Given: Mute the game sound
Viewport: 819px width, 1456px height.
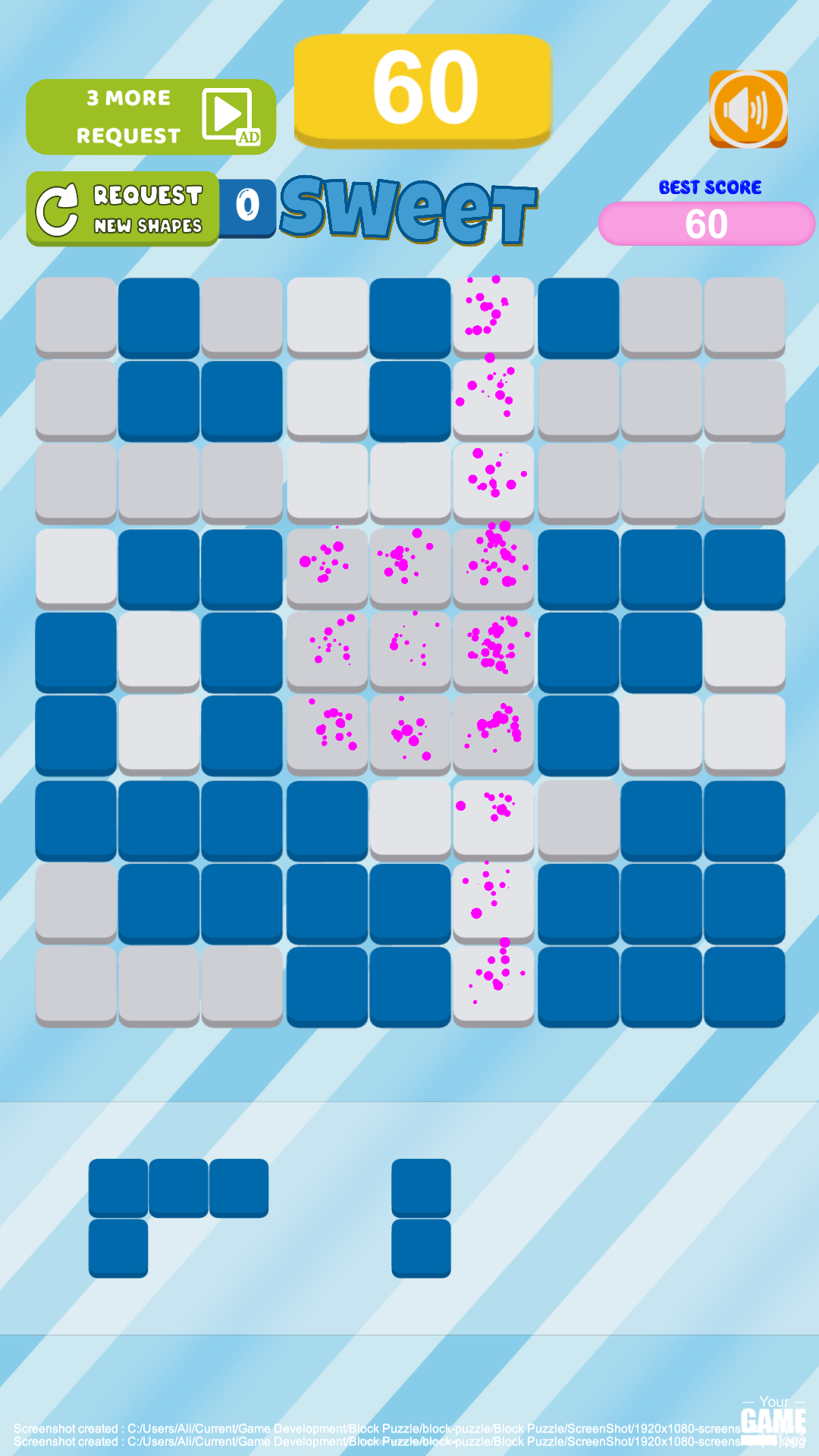Looking at the screenshot, I should [748, 109].
